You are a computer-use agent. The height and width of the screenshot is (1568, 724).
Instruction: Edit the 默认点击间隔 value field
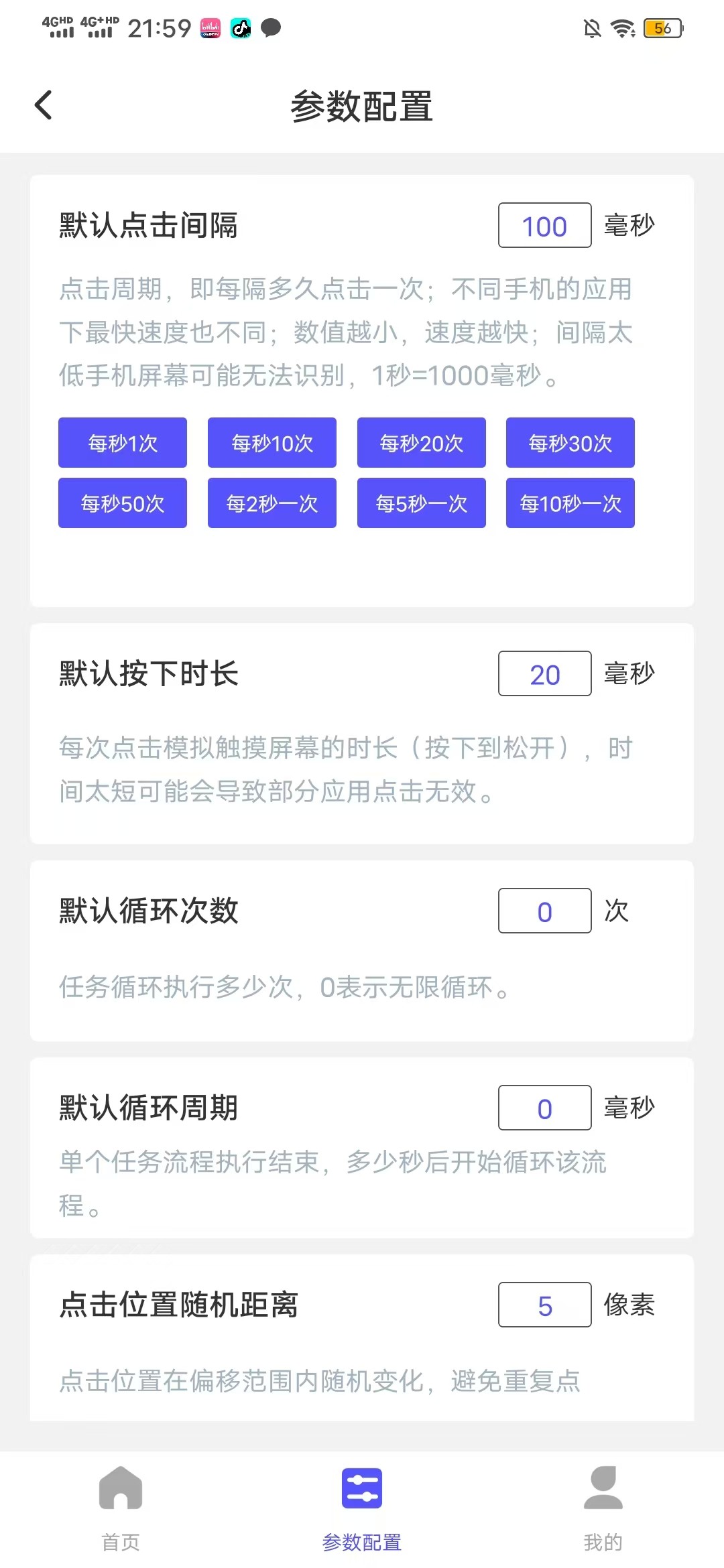click(x=544, y=226)
